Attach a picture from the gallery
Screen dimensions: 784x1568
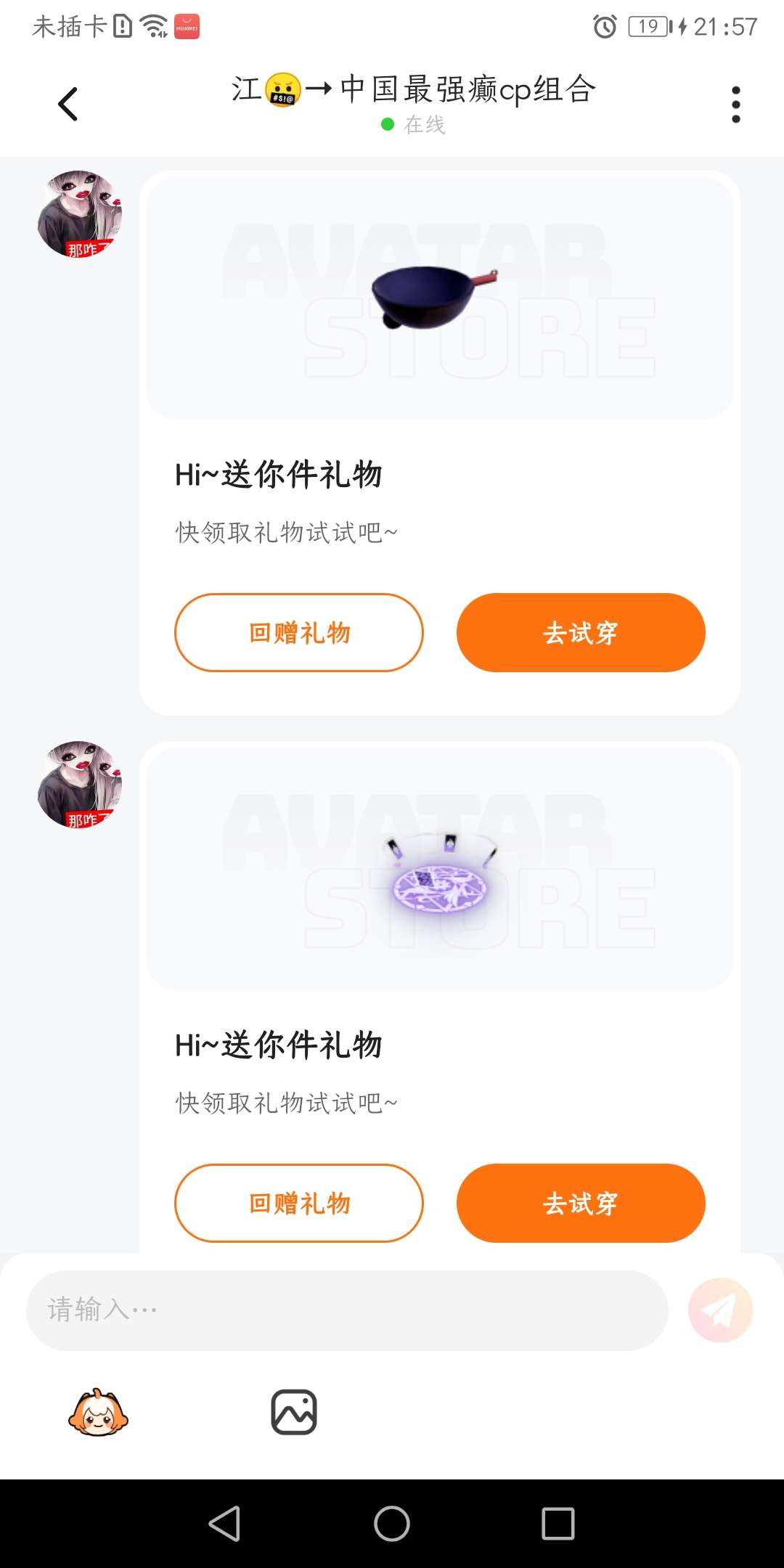coord(294,1413)
